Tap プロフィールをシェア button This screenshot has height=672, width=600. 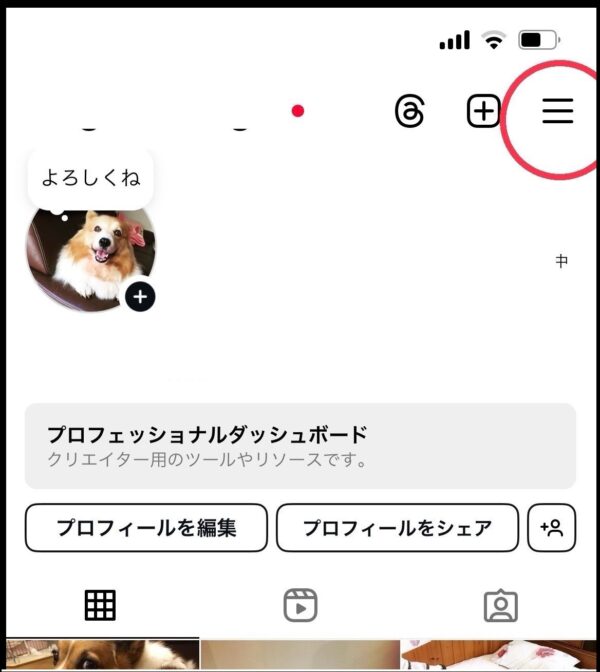pos(397,528)
